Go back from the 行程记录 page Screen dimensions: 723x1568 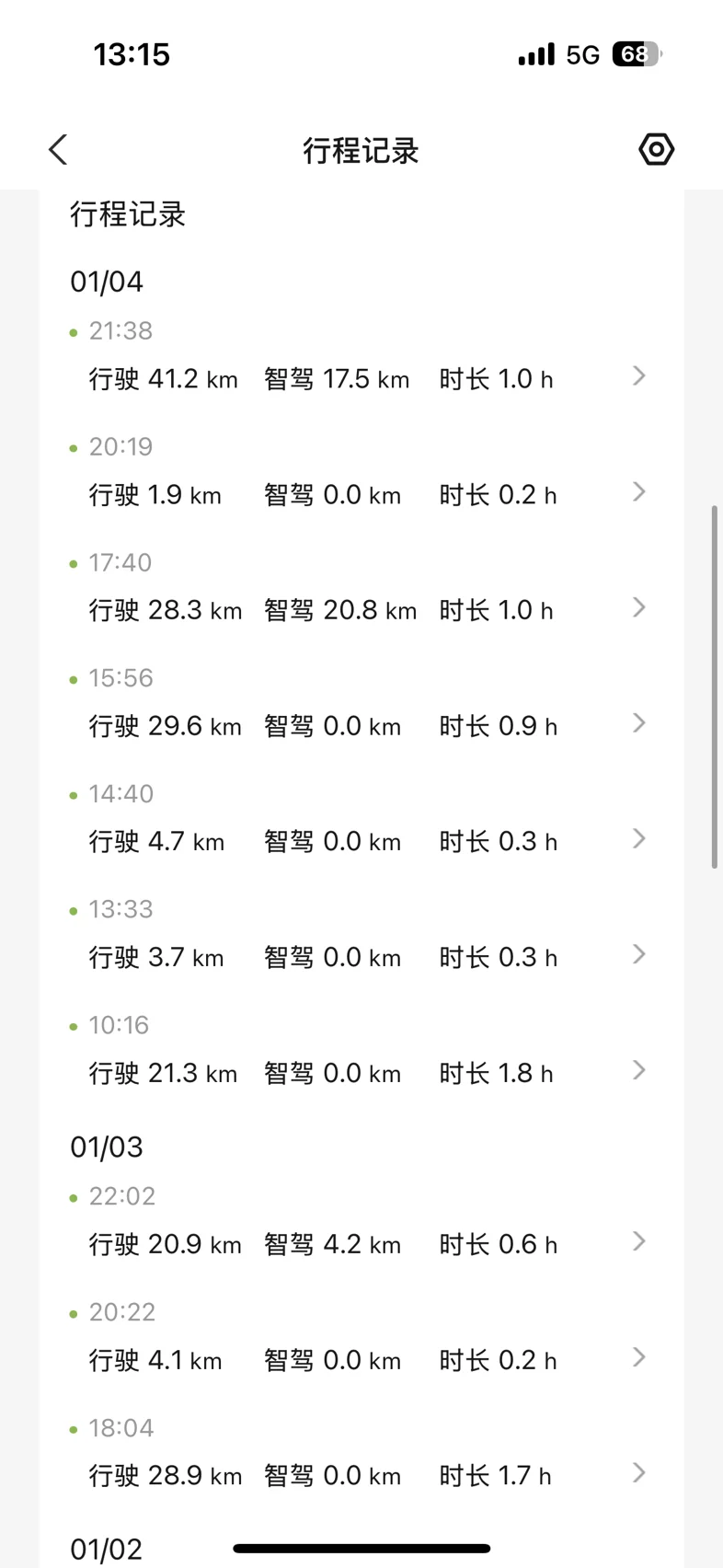(58, 150)
